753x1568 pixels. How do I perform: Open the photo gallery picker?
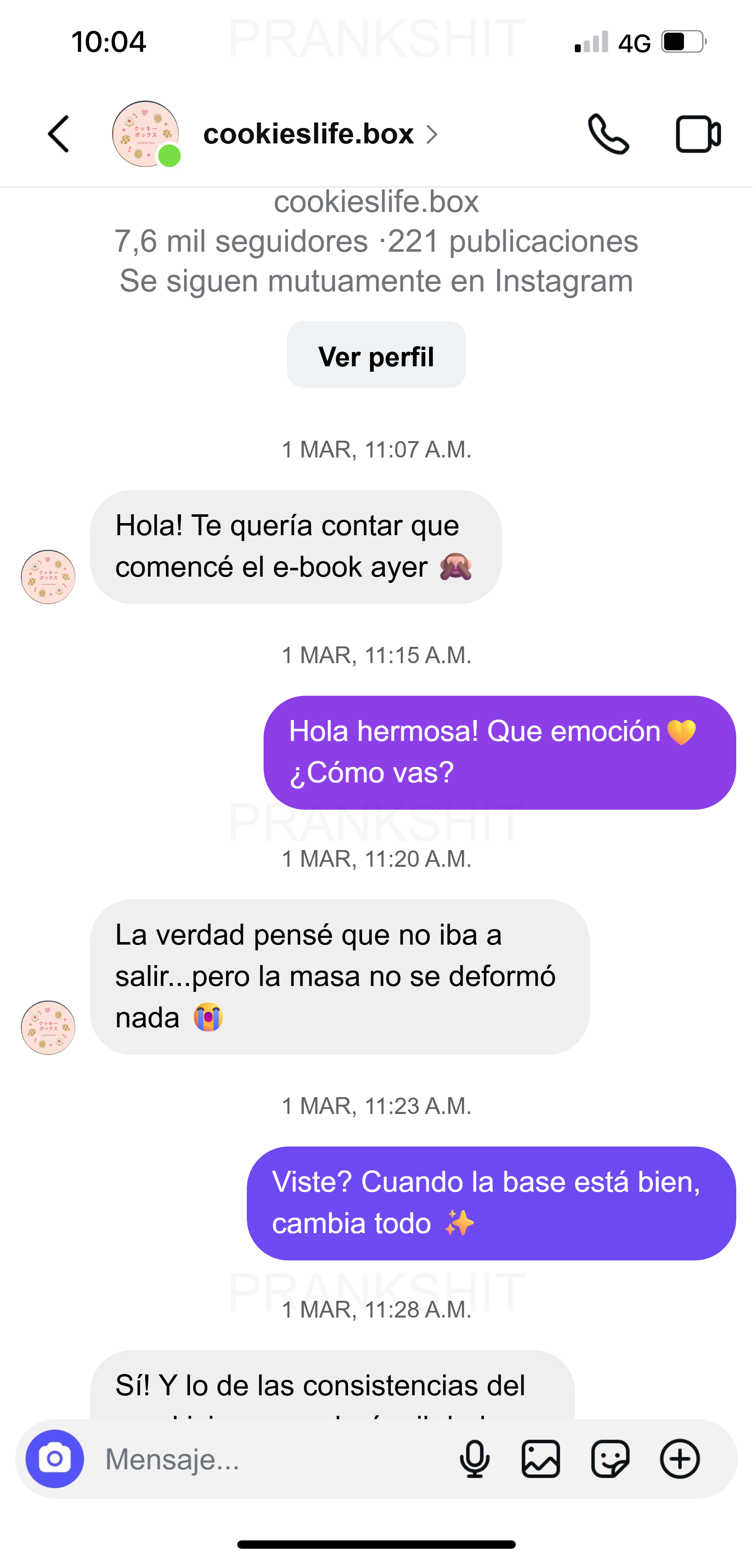[541, 1459]
